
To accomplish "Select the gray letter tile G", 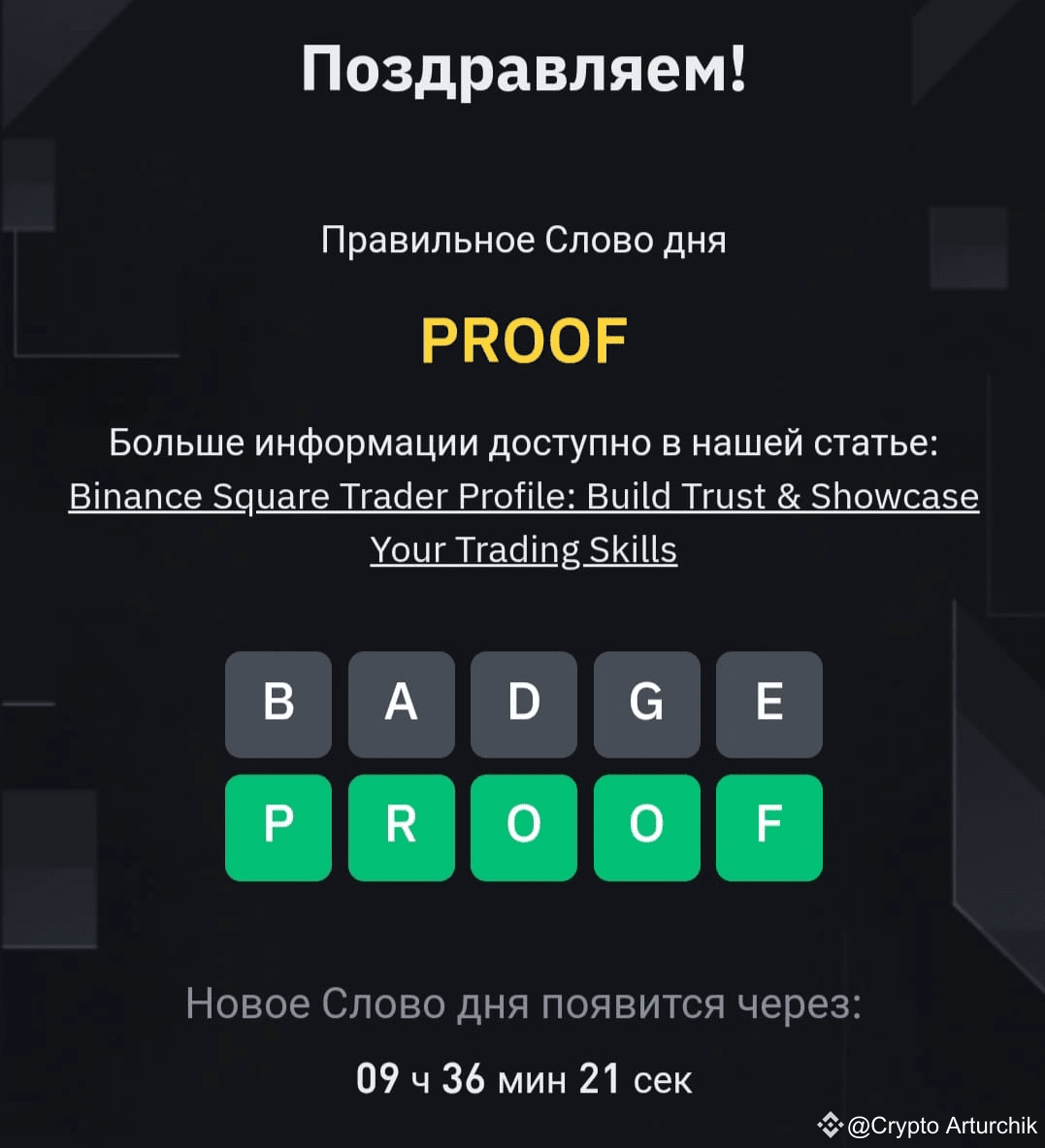I will tap(647, 705).
